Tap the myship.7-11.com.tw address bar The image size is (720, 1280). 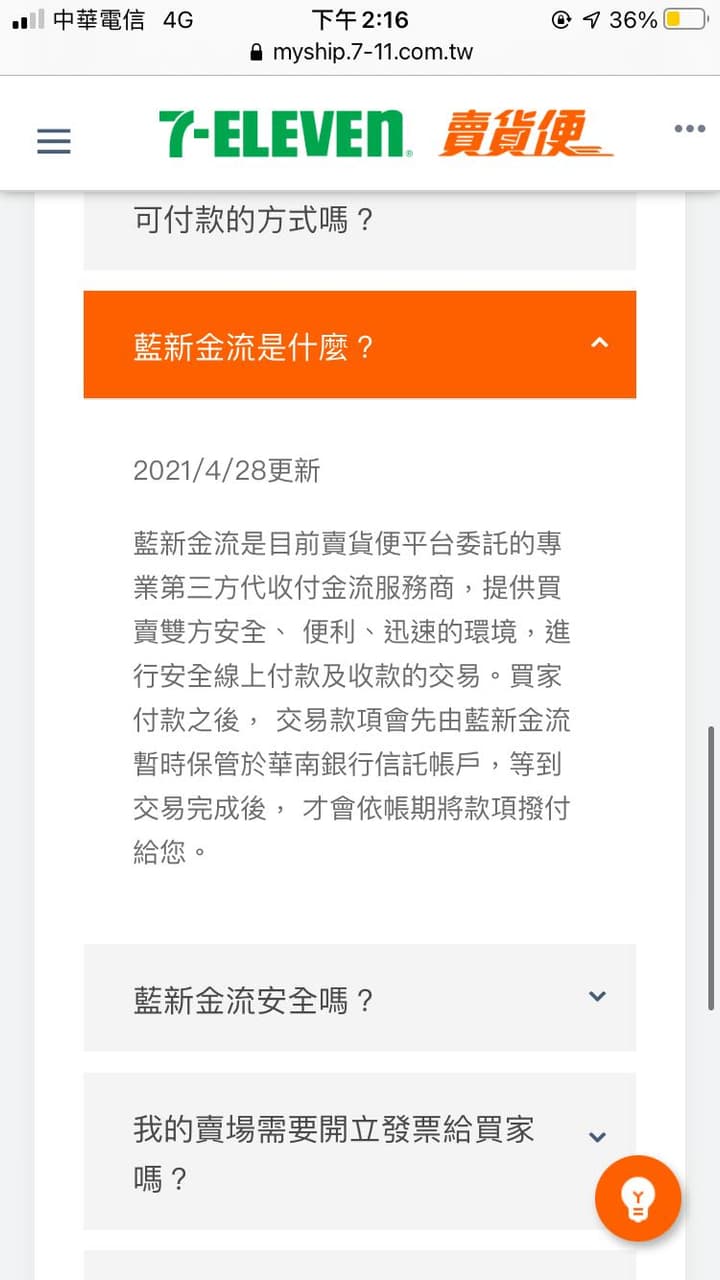pos(360,52)
